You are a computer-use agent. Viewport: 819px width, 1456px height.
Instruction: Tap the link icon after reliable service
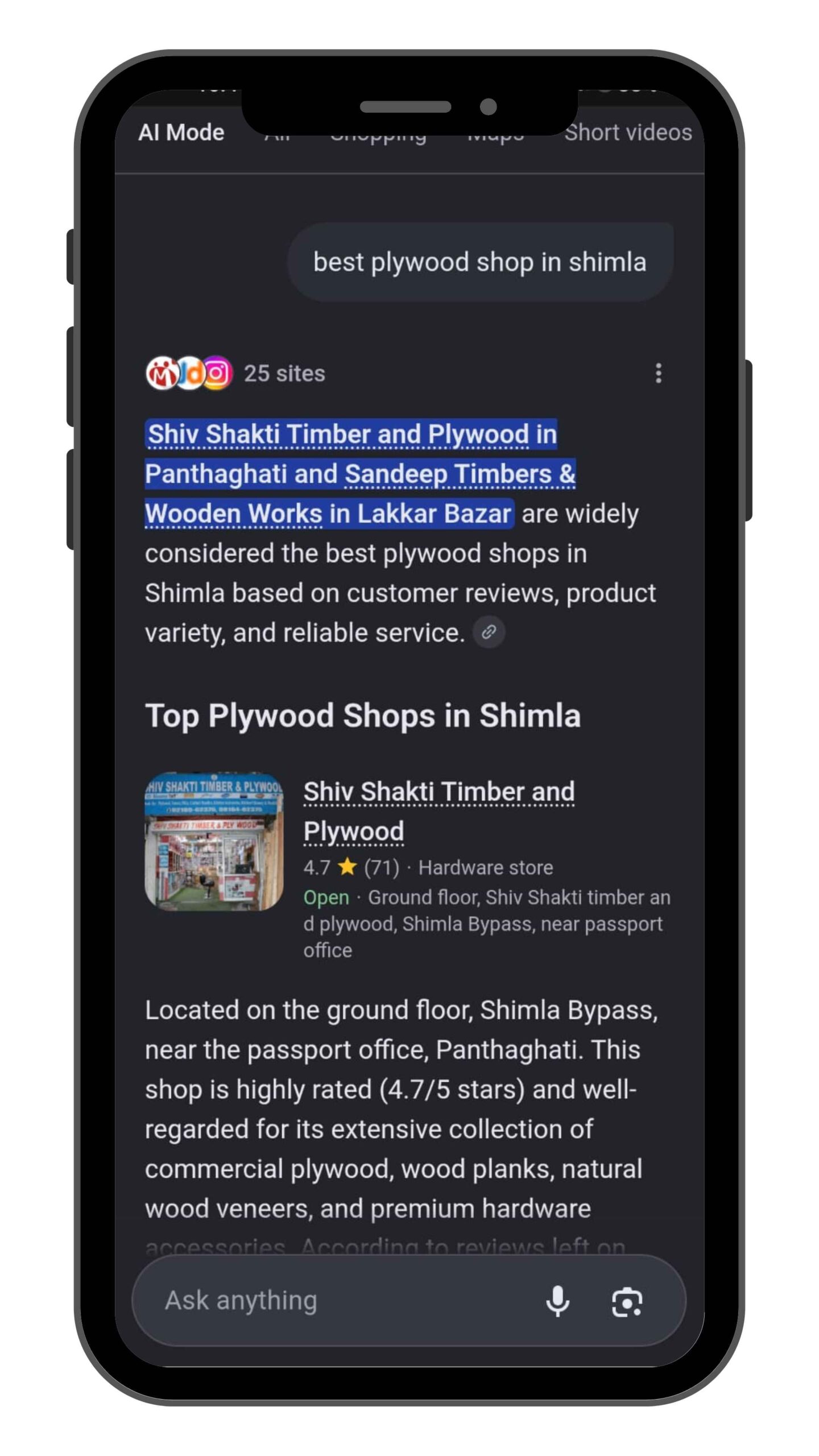point(489,632)
